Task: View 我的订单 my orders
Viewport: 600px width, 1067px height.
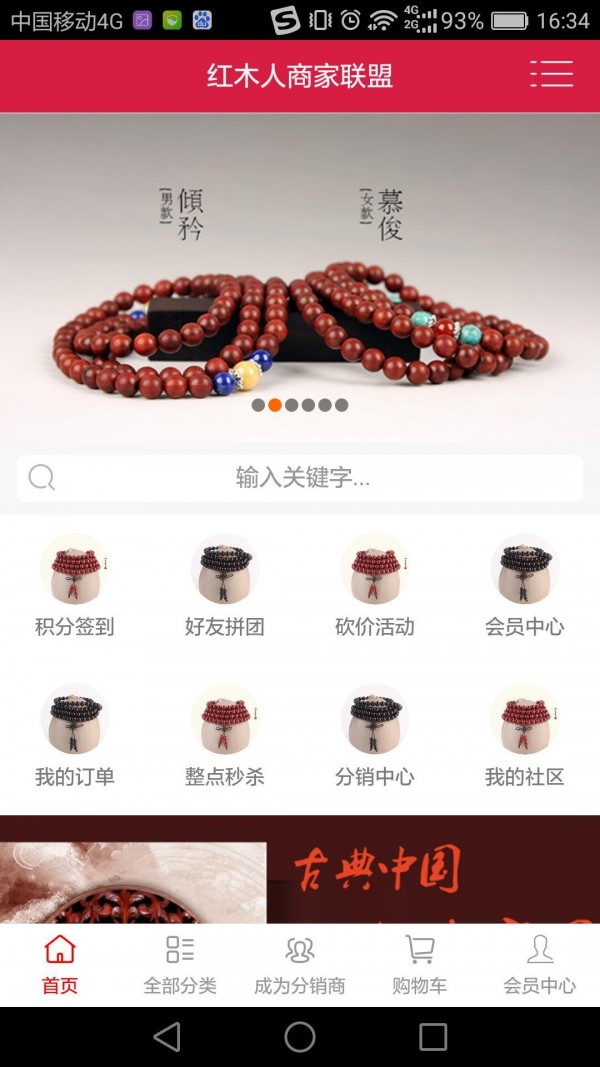Action: coord(75,737)
